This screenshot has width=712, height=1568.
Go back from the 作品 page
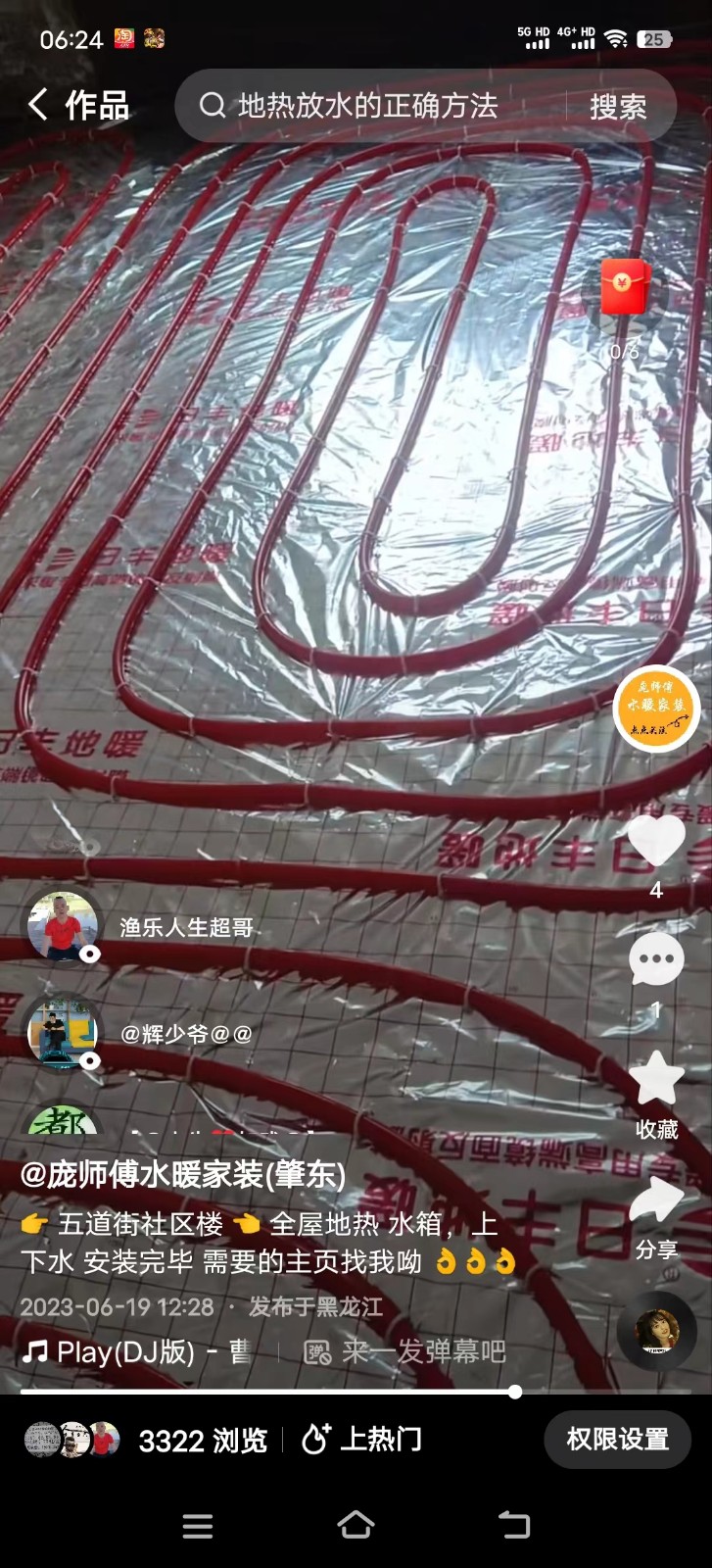(38, 105)
